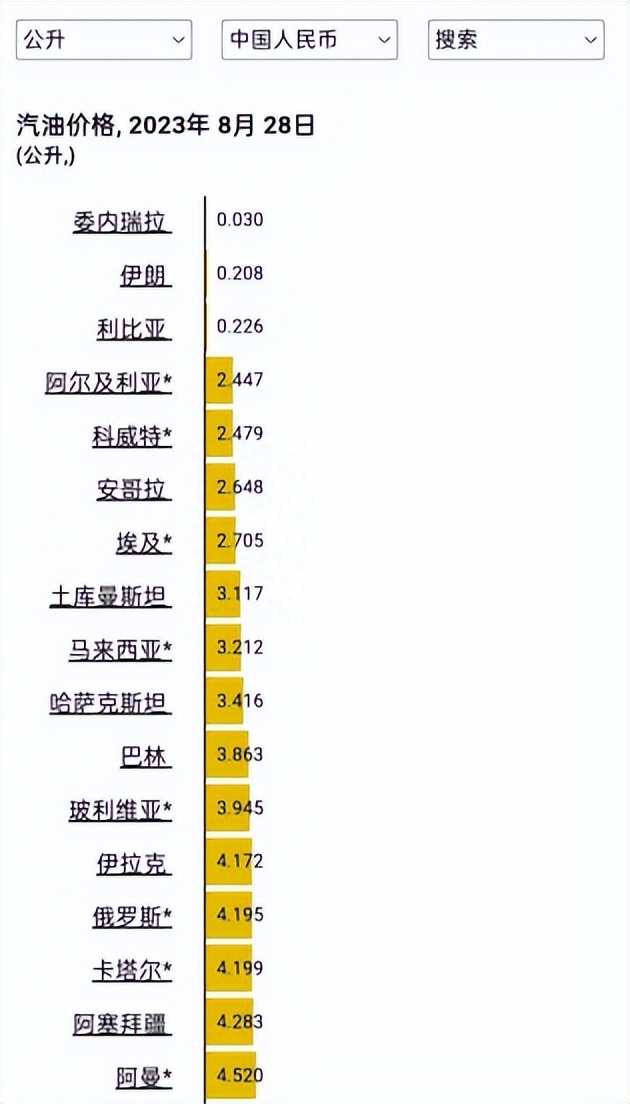Open the 中国人民币 currency dropdown
The height and width of the screenshot is (1104, 630).
click(x=310, y=39)
